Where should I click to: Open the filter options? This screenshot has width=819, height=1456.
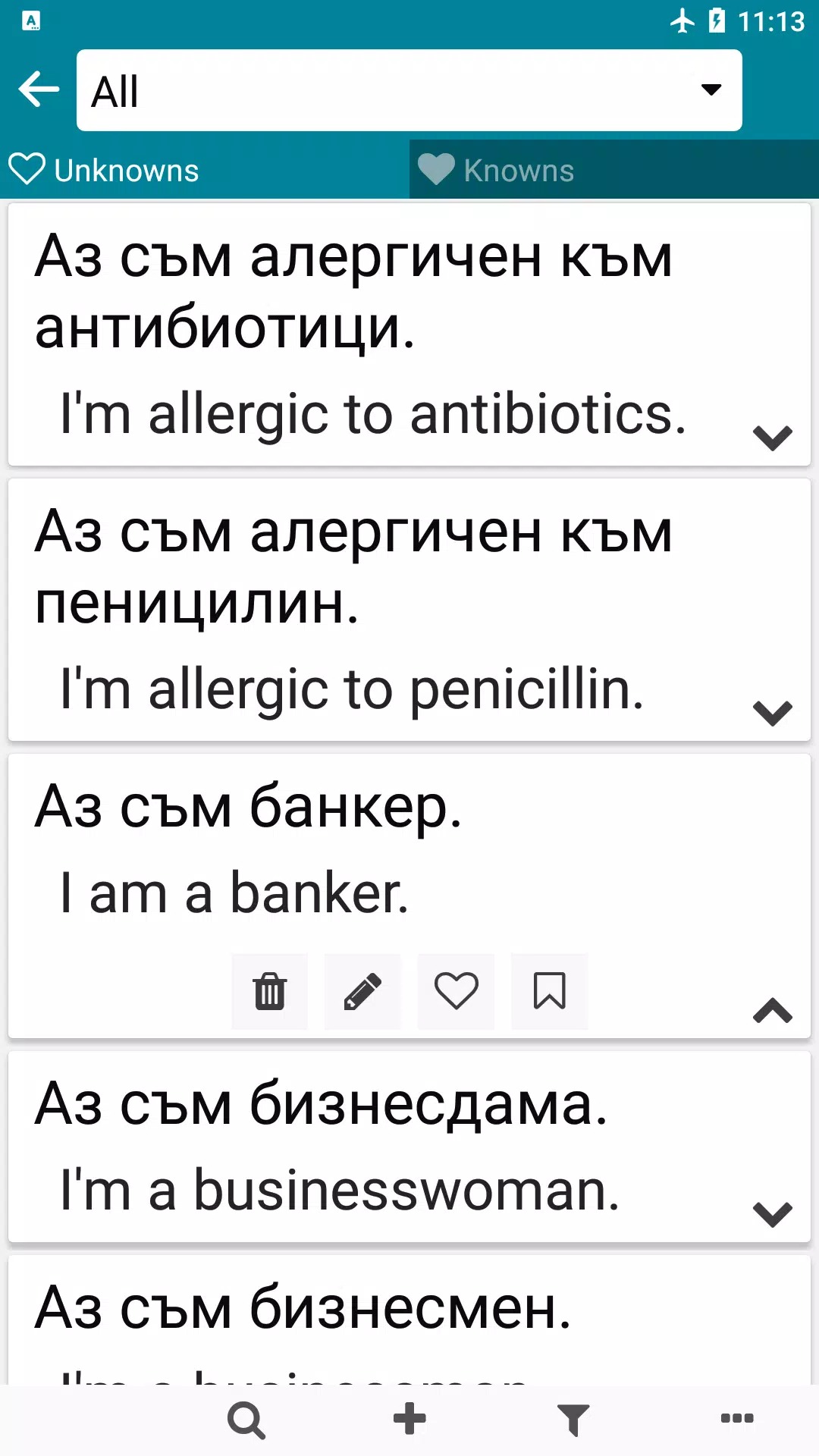pos(573,1420)
